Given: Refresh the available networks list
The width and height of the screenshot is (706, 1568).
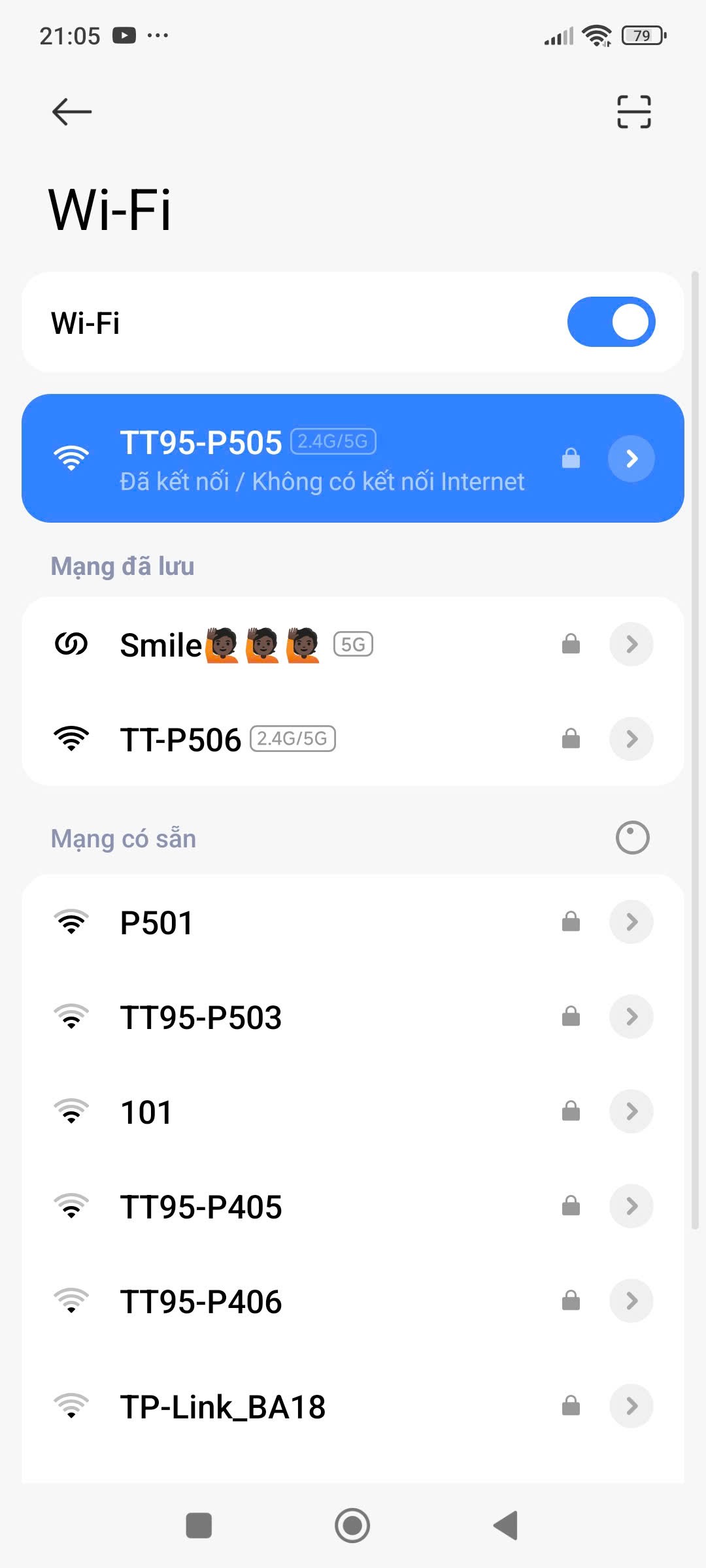Looking at the screenshot, I should 632,838.
